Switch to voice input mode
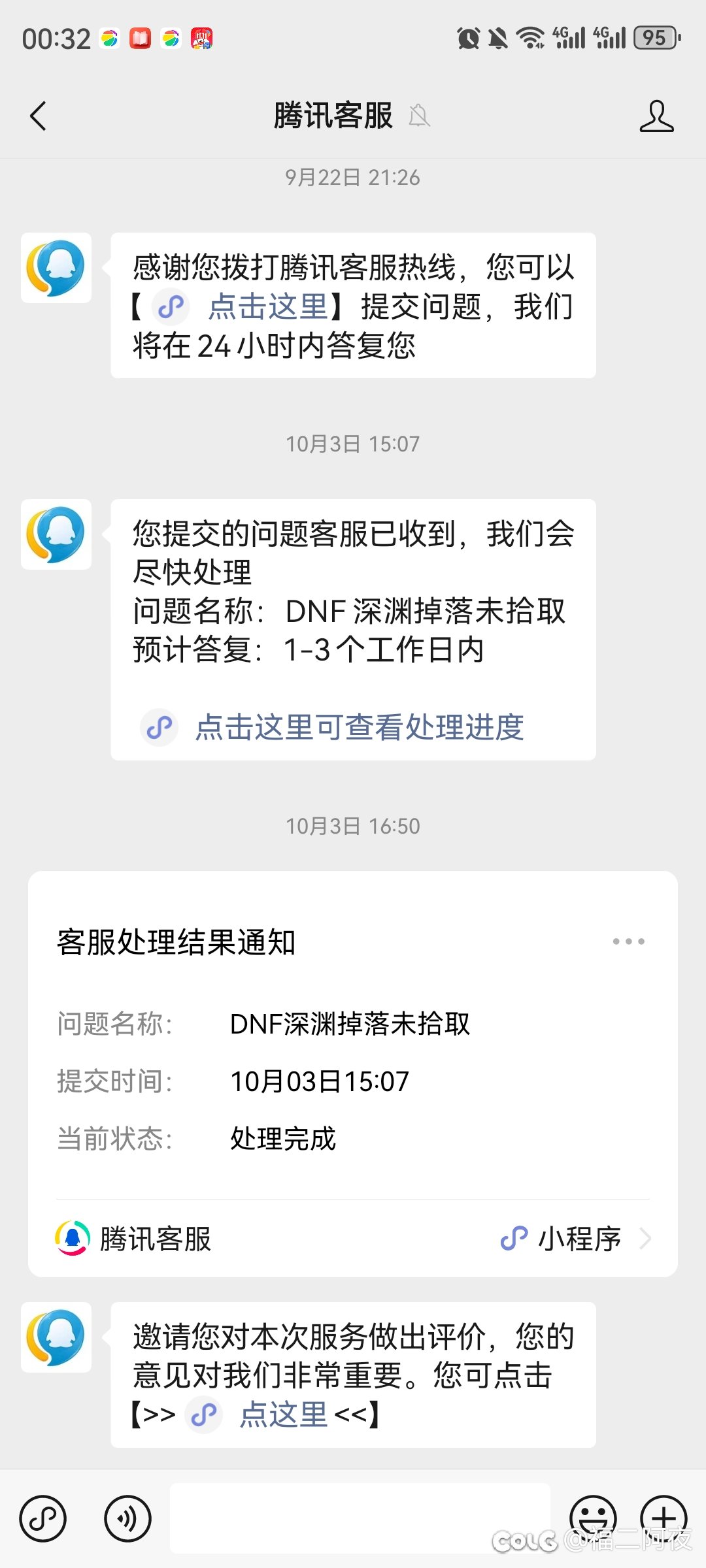 tap(127, 1518)
